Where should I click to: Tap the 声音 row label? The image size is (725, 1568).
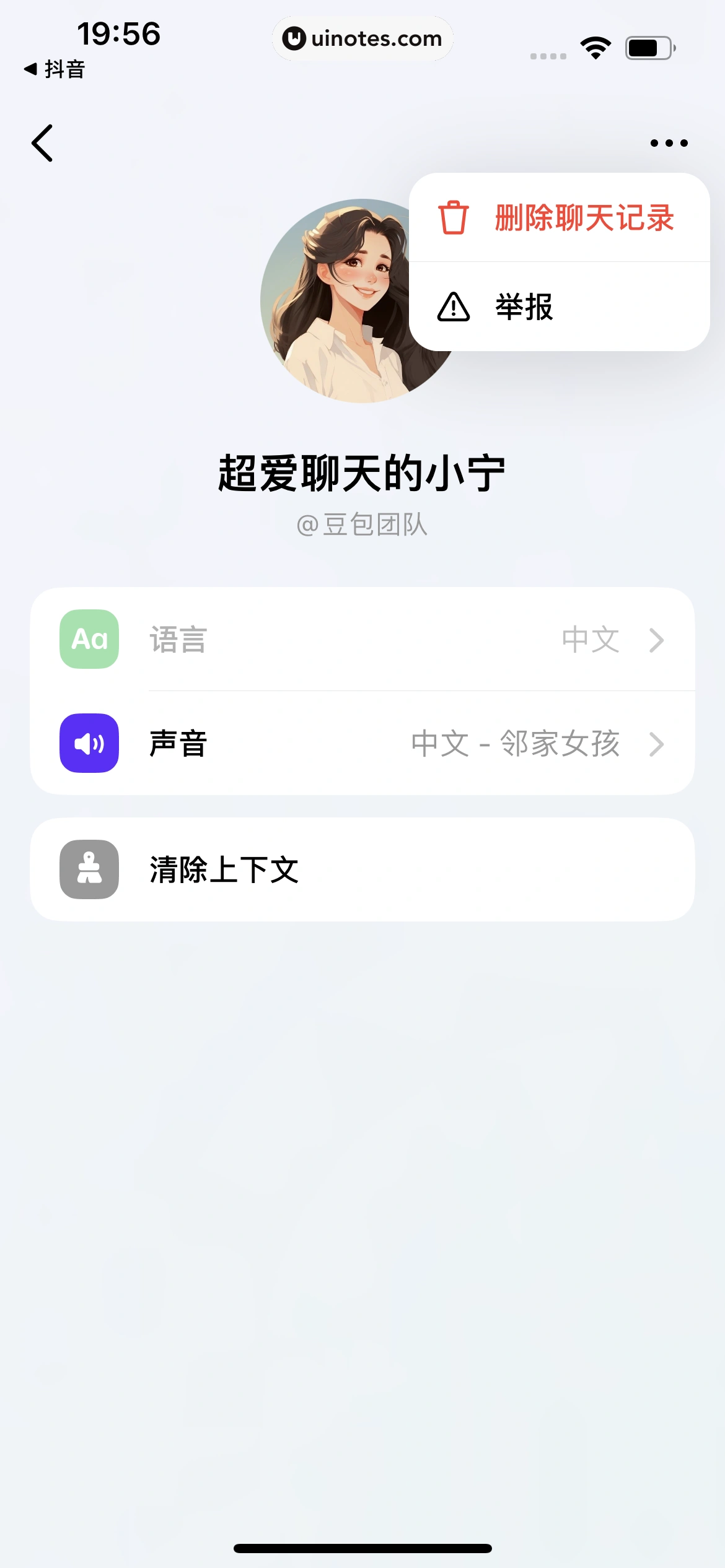click(178, 744)
